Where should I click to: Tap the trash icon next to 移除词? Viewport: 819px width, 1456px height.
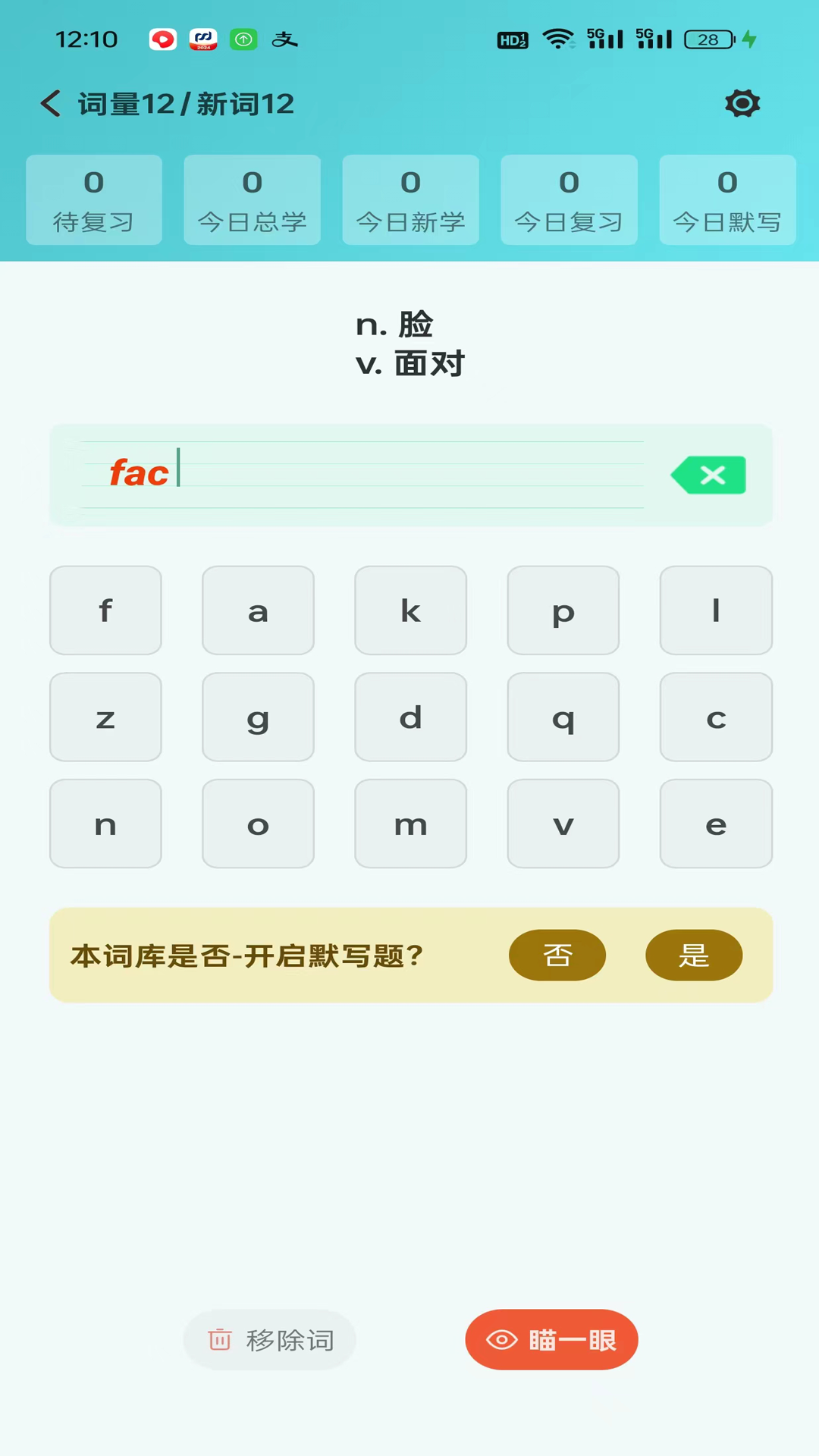pos(220,1339)
